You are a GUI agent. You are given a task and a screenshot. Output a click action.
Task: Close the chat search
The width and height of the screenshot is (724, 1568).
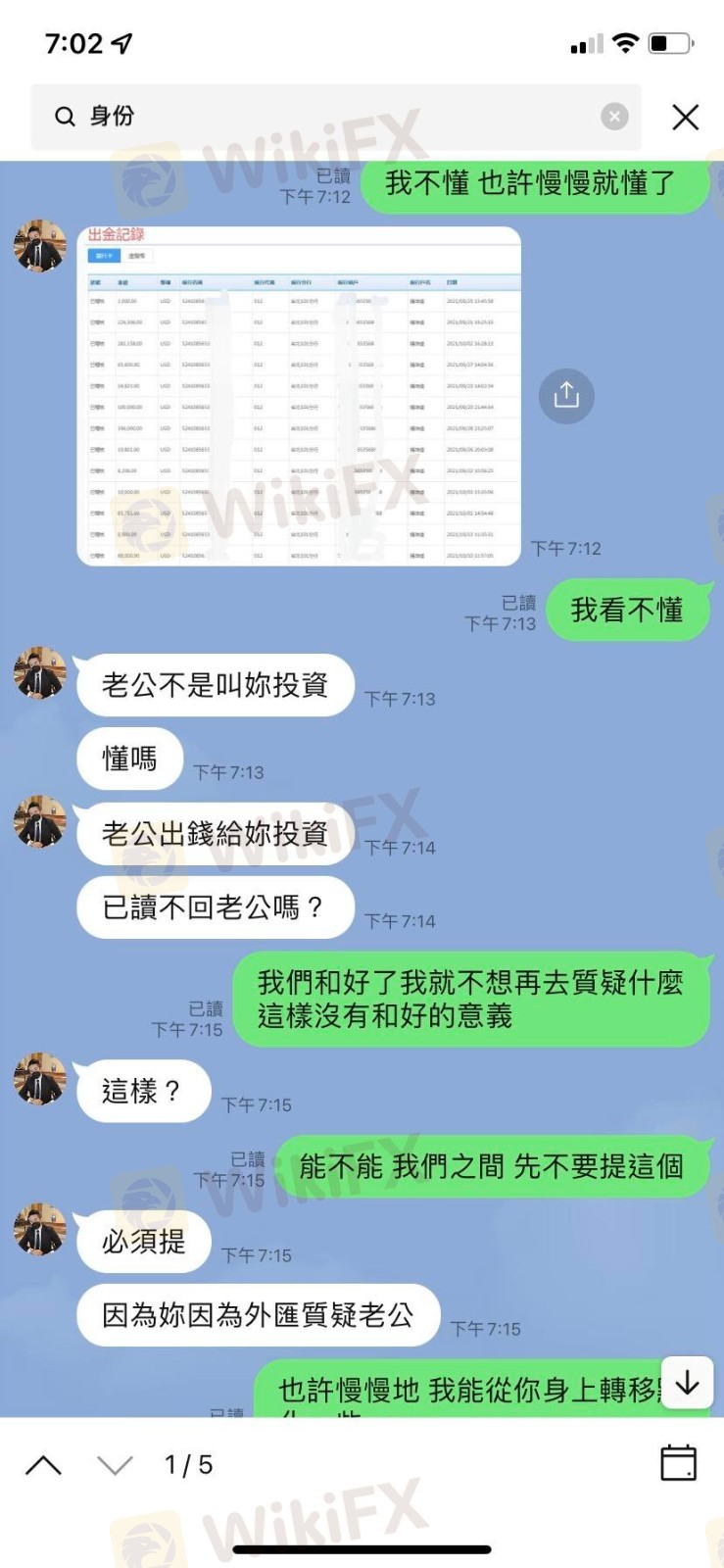point(685,118)
